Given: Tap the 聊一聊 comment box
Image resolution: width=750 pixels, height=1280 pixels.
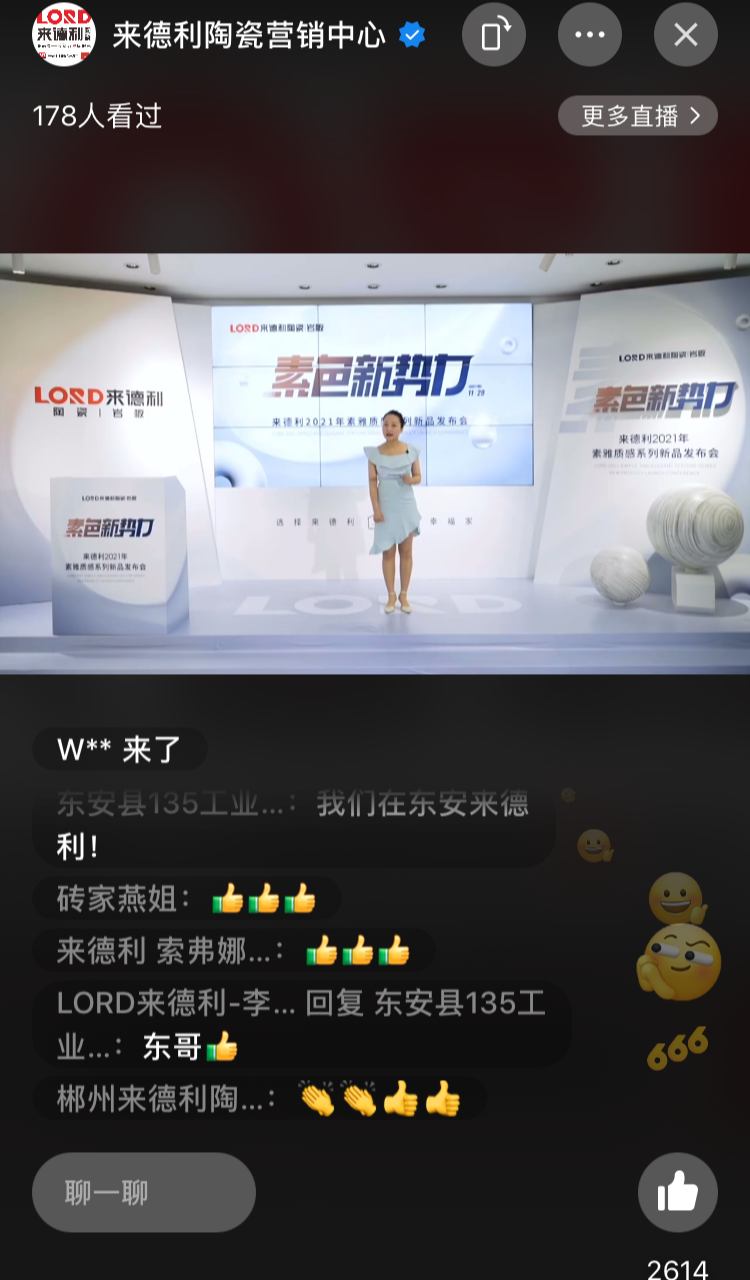Looking at the screenshot, I should coord(144,1192).
